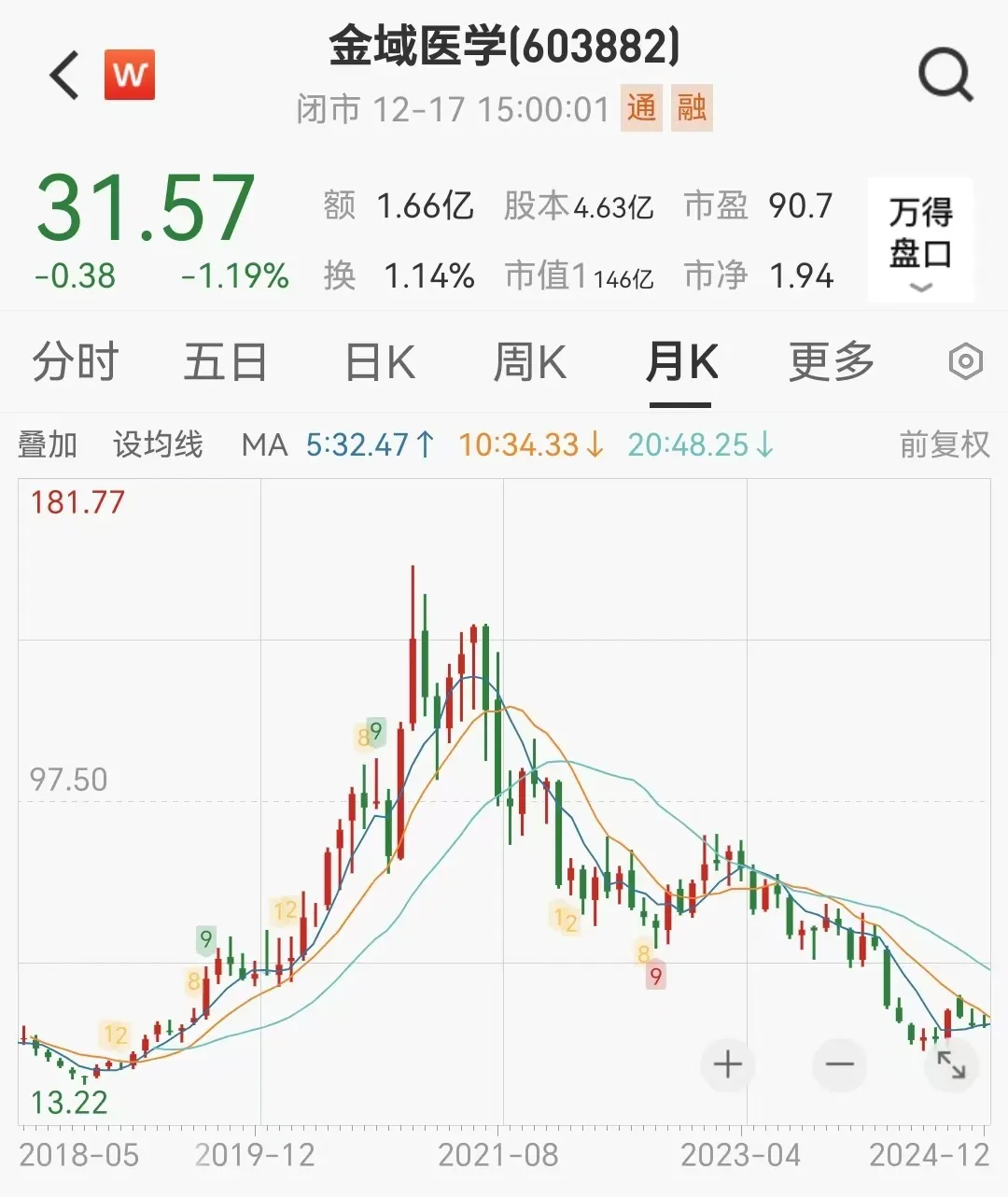This screenshot has width=1008, height=1197.
Task: Switch to the 五日 tab
Action: click(225, 362)
